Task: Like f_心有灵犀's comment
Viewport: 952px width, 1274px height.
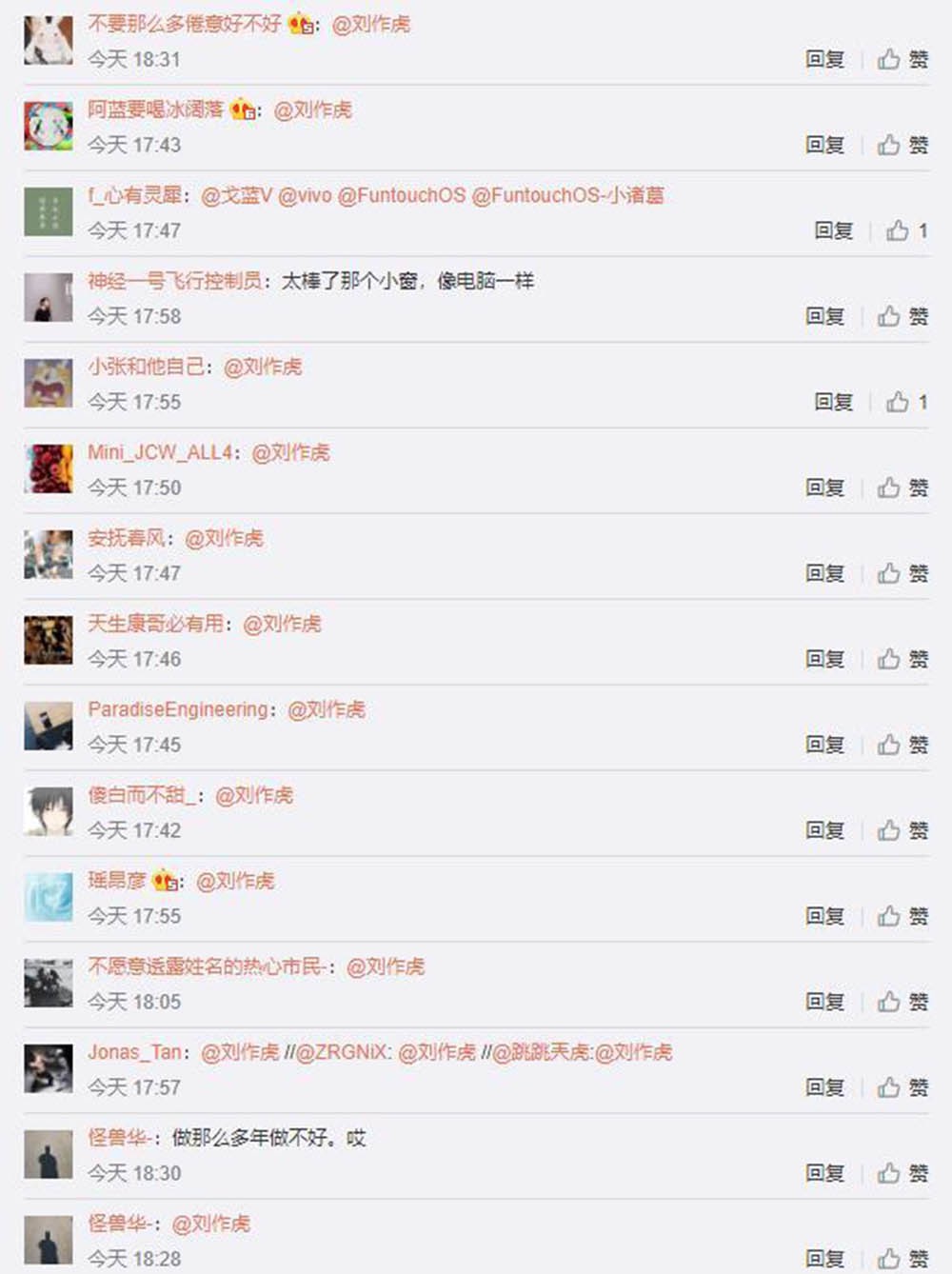Action: pyautogui.click(x=905, y=230)
